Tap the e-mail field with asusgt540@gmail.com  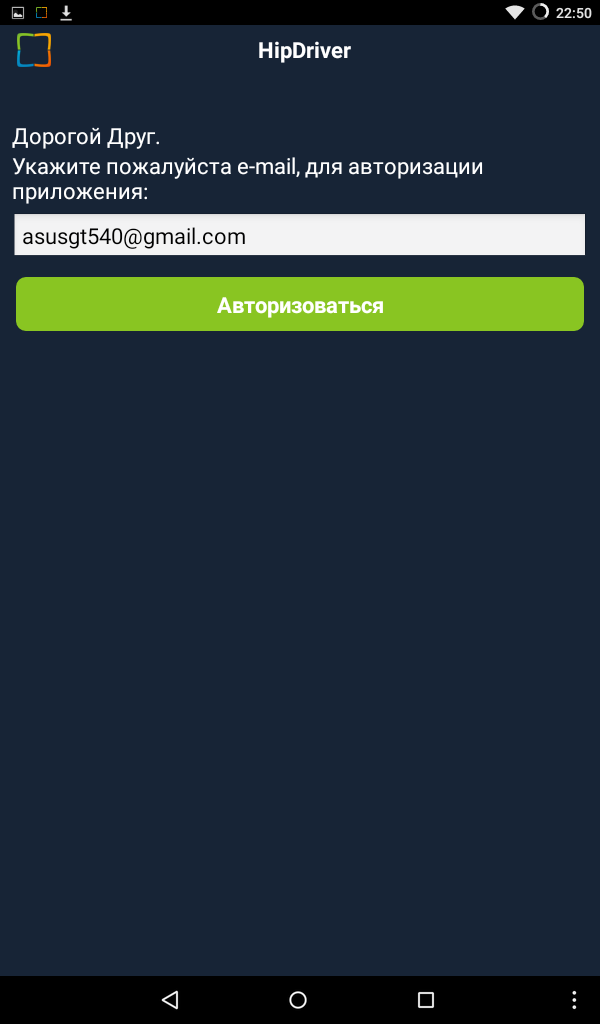(299, 236)
